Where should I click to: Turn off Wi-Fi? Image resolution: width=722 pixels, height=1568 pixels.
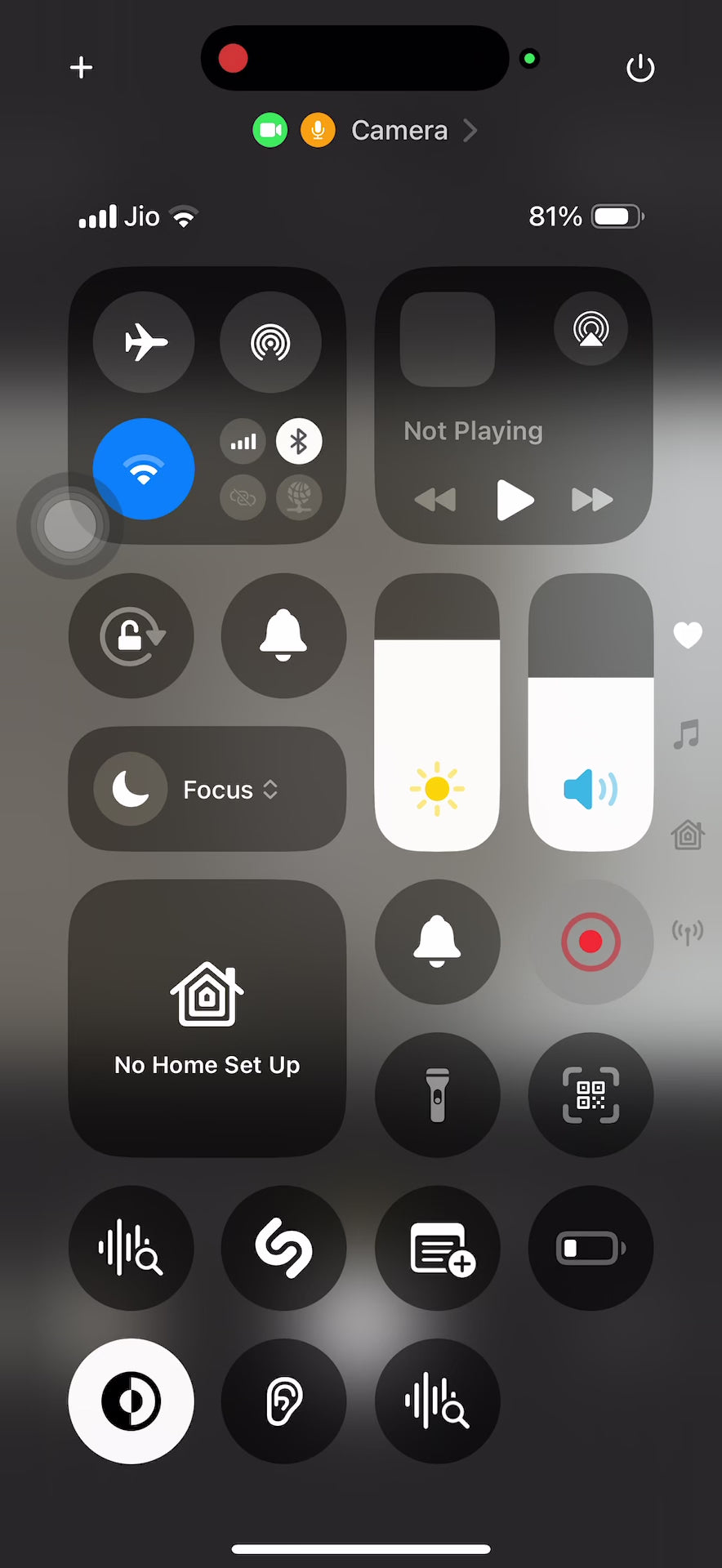point(145,469)
